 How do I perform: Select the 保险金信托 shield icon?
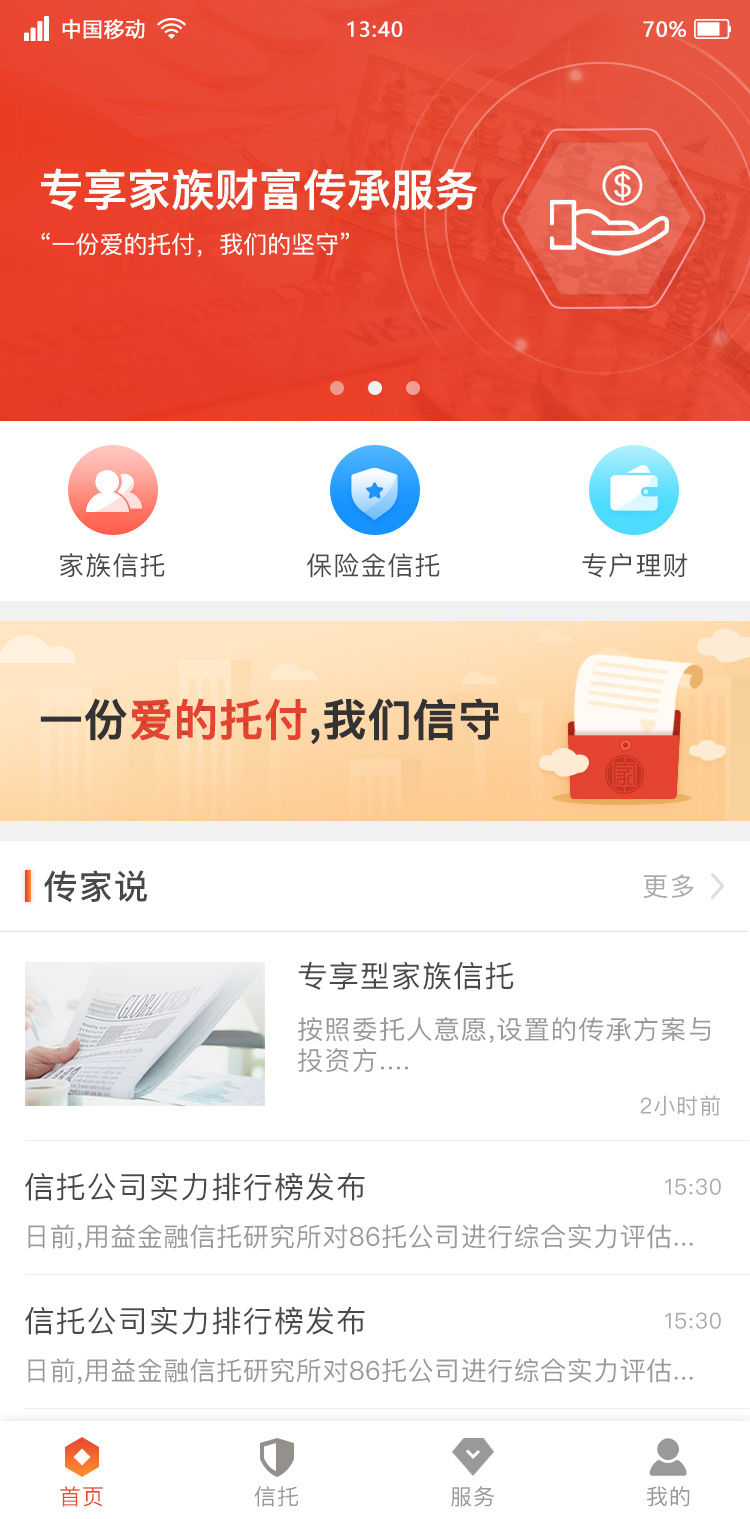[375, 490]
